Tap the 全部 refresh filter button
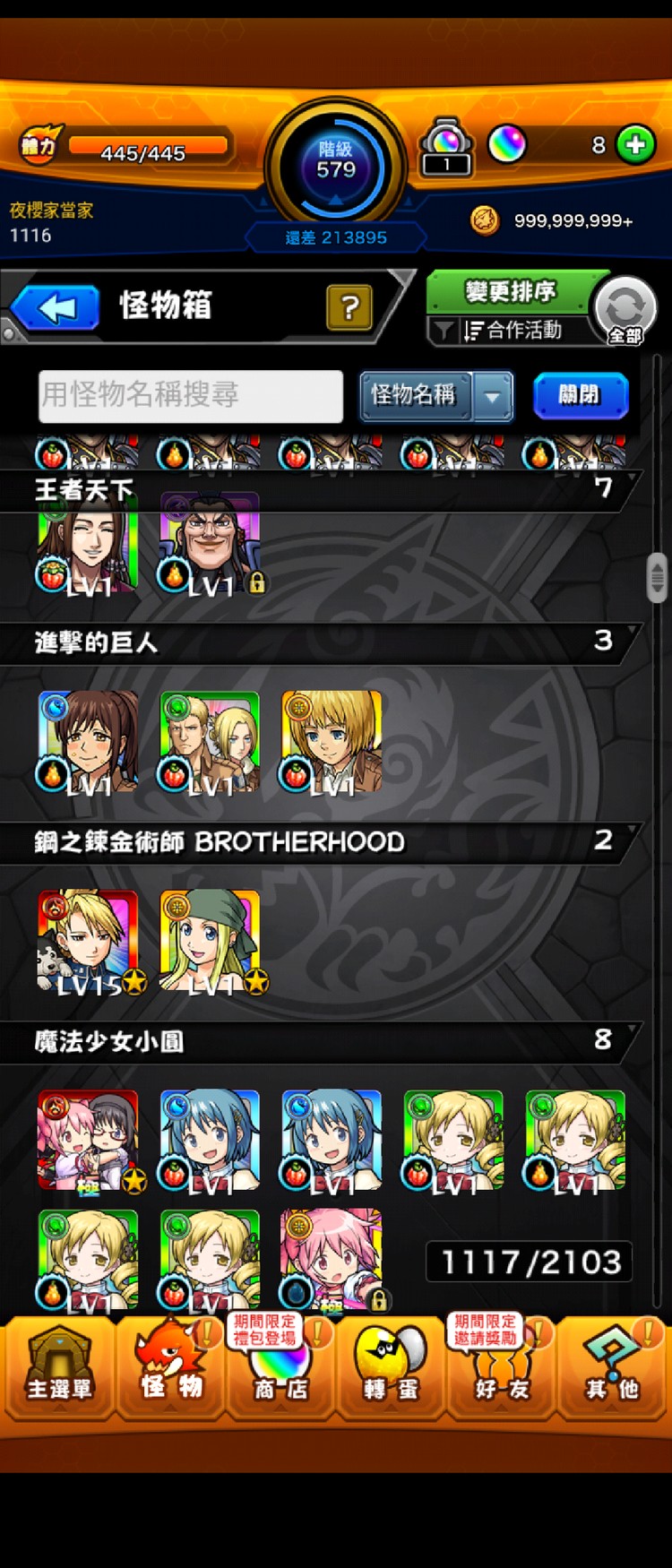The image size is (672, 1568). (x=625, y=311)
